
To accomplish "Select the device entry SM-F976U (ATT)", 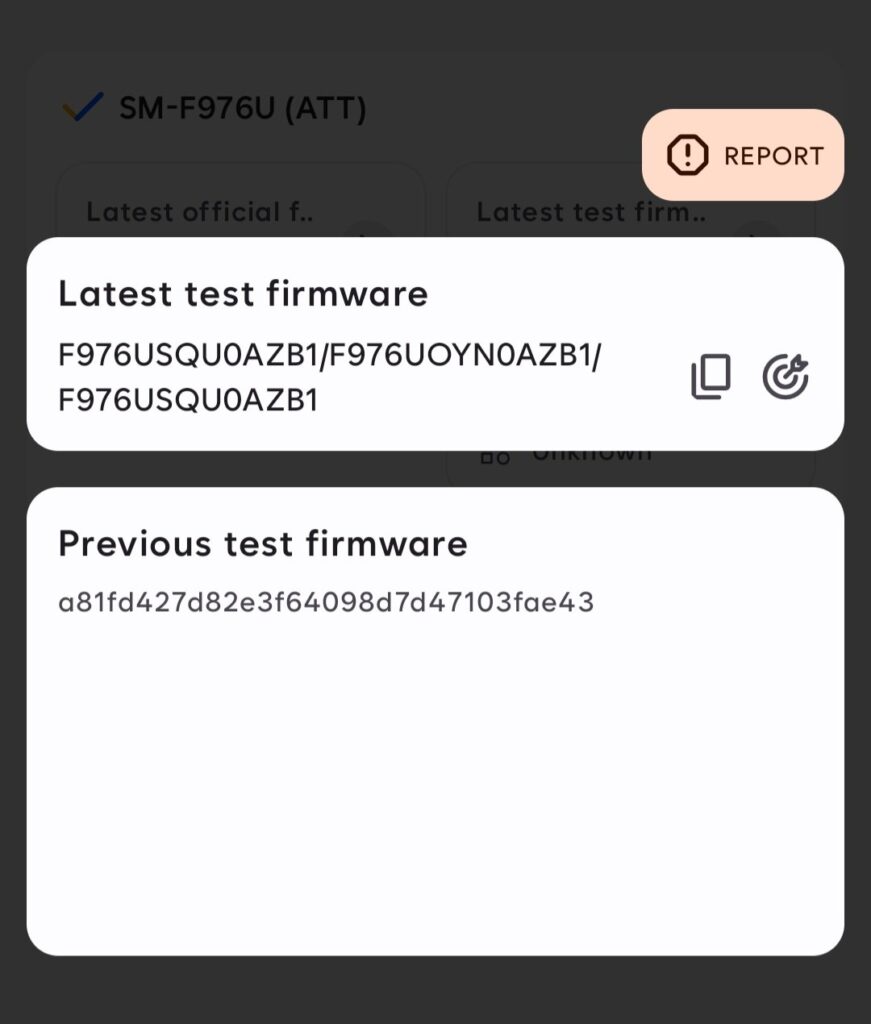I will coord(241,108).
